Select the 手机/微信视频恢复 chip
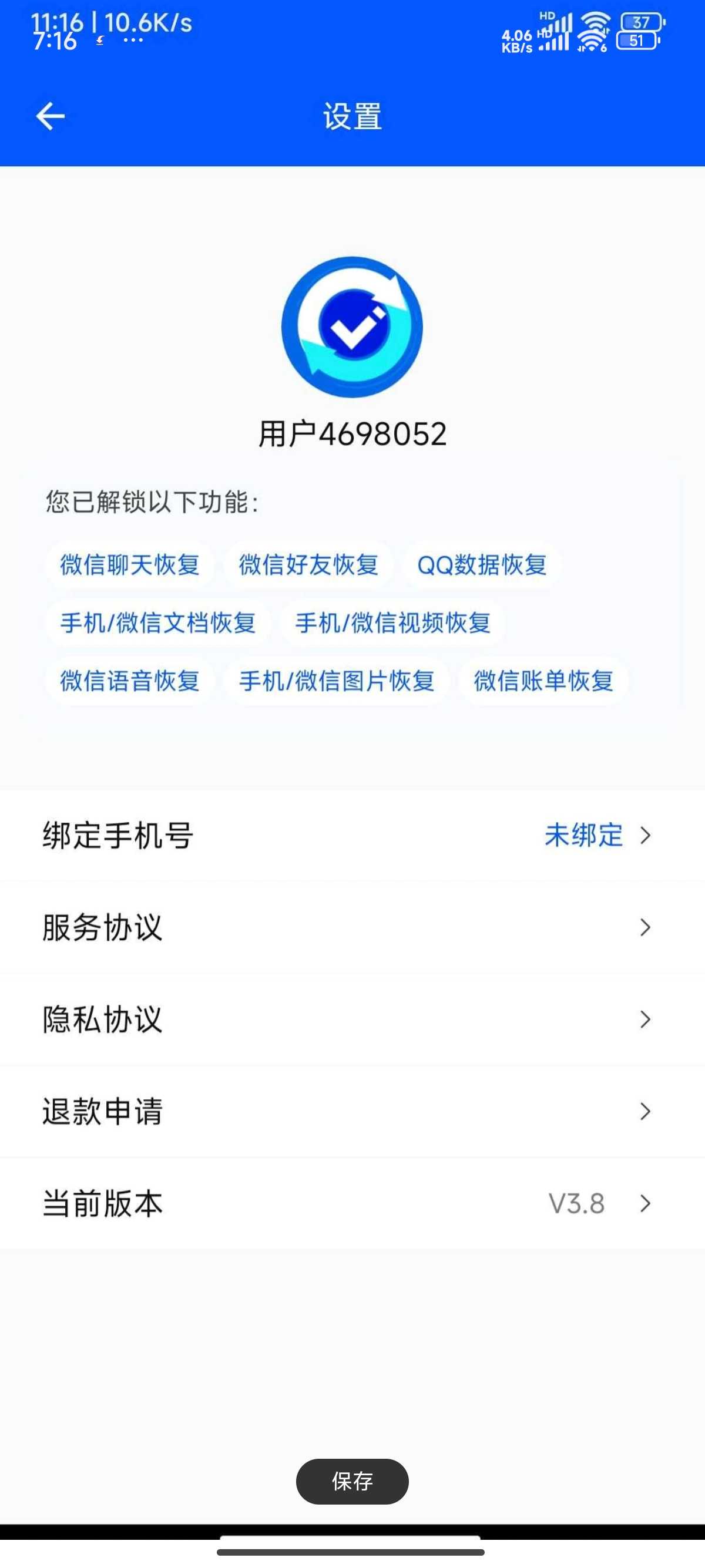 tap(392, 623)
